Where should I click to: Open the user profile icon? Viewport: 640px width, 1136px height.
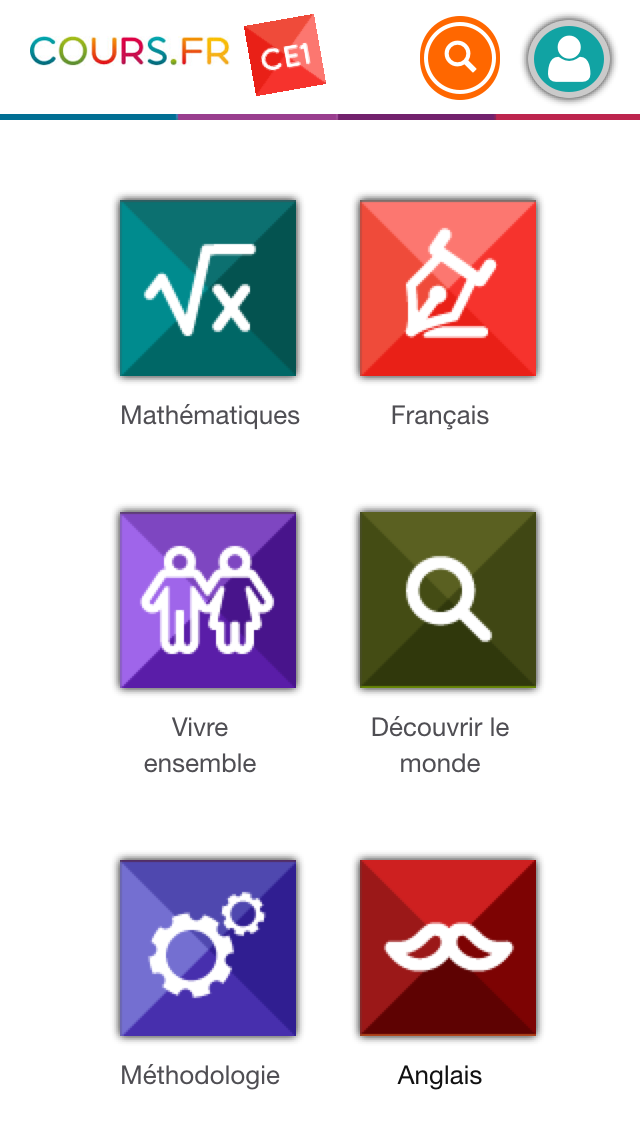(569, 58)
